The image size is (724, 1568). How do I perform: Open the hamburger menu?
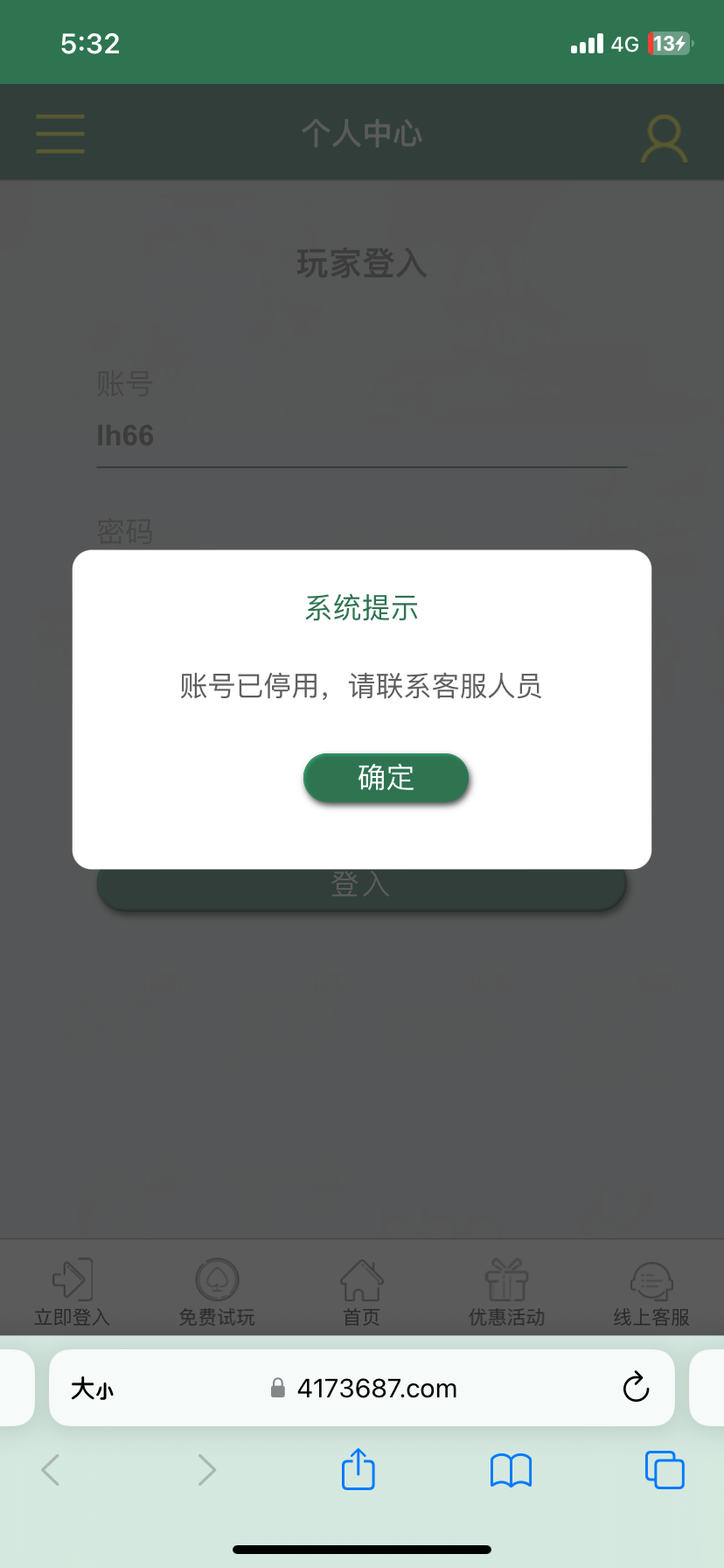(59, 134)
